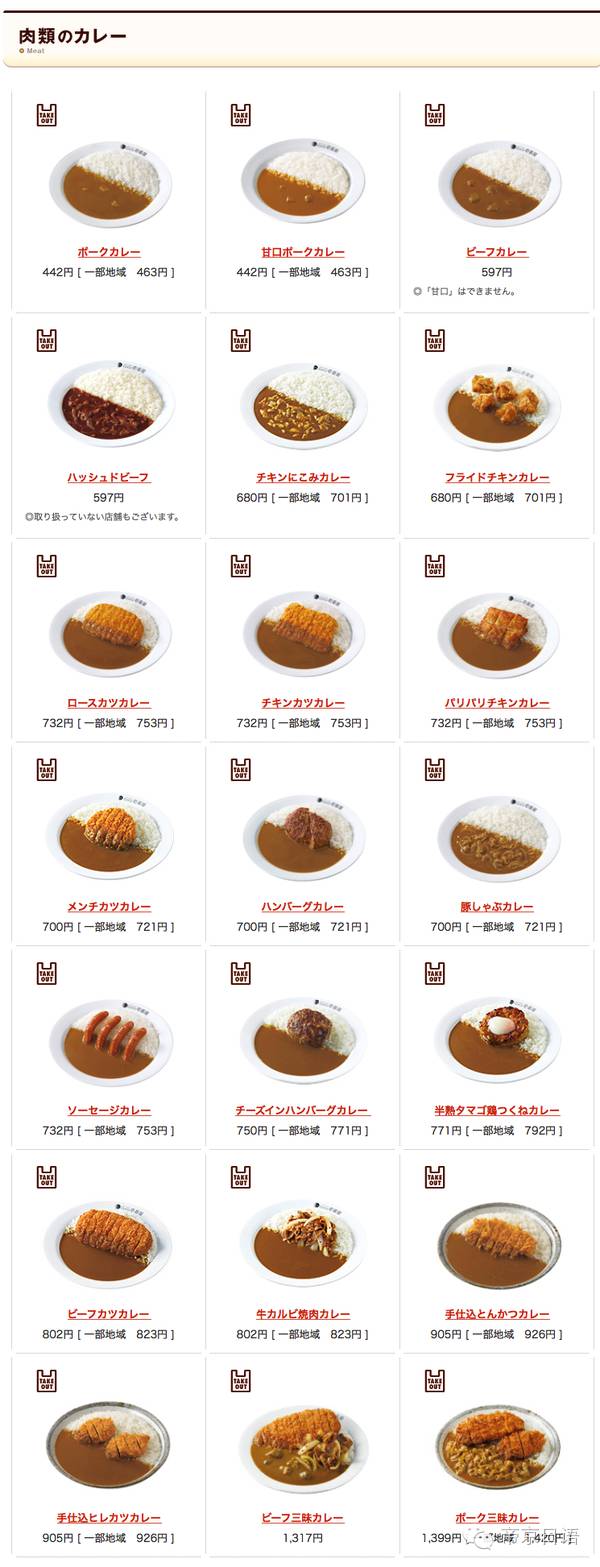Open the ハッシュドビーフ link

(109, 477)
